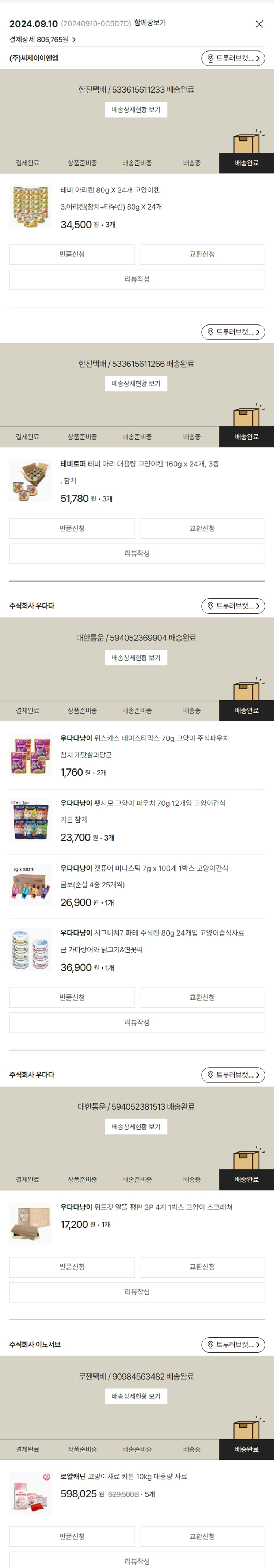
Task: Write review for 테비 아리캔 80g item
Action: (137, 279)
